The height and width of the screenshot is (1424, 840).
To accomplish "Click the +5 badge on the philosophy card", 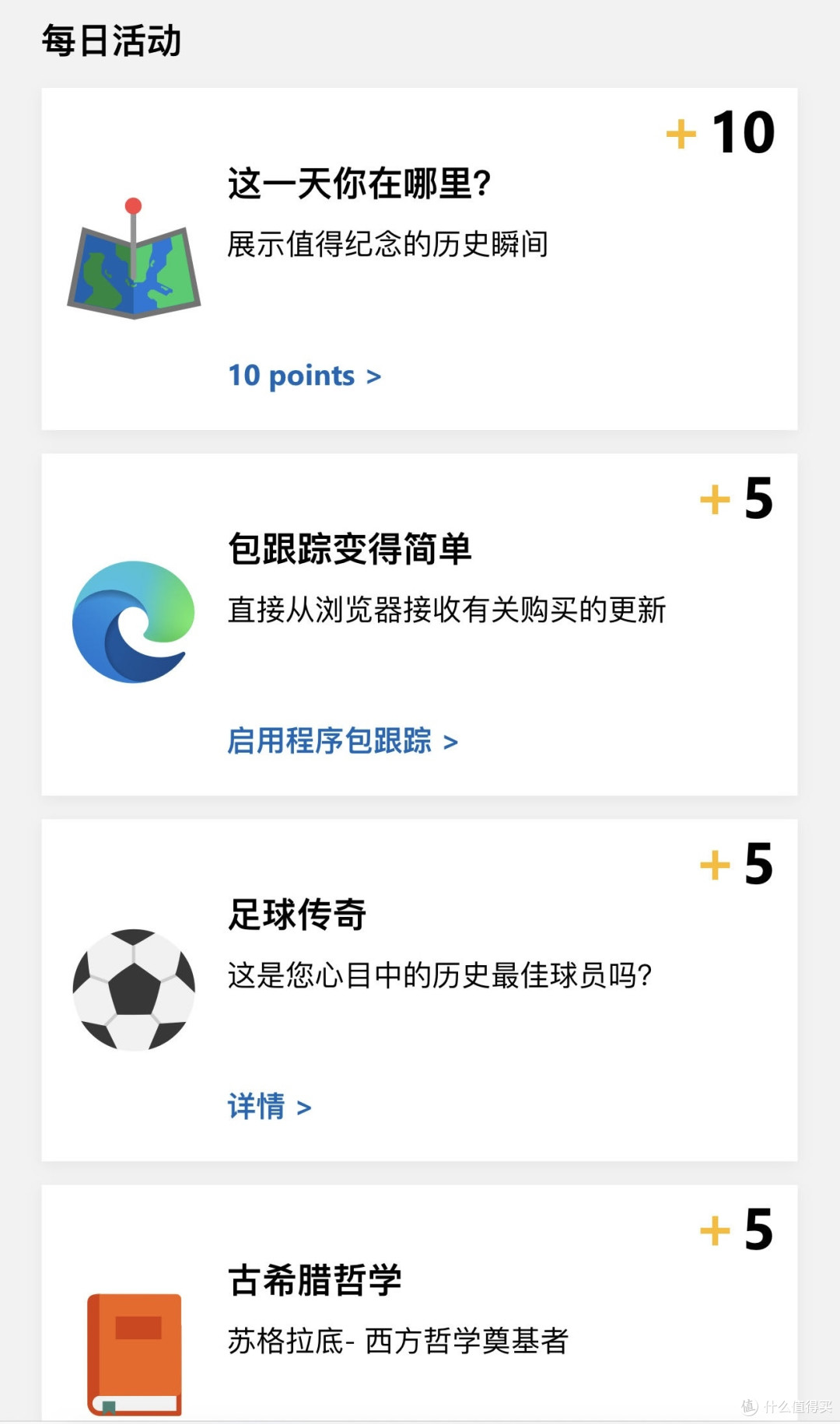I will 737,1229.
